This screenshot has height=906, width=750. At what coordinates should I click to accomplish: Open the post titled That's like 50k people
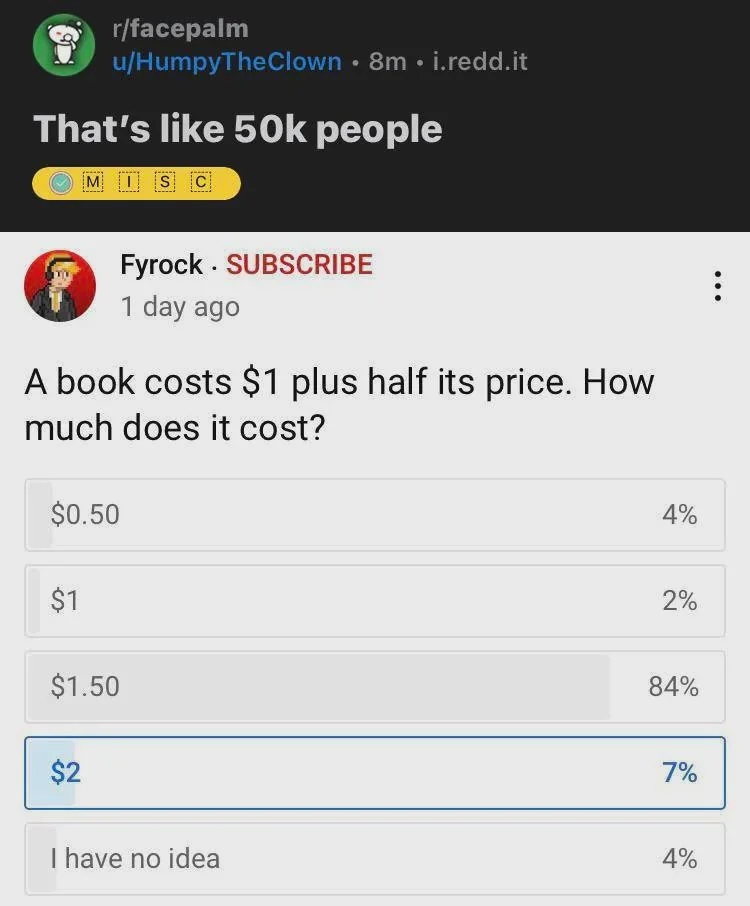[x=237, y=129]
